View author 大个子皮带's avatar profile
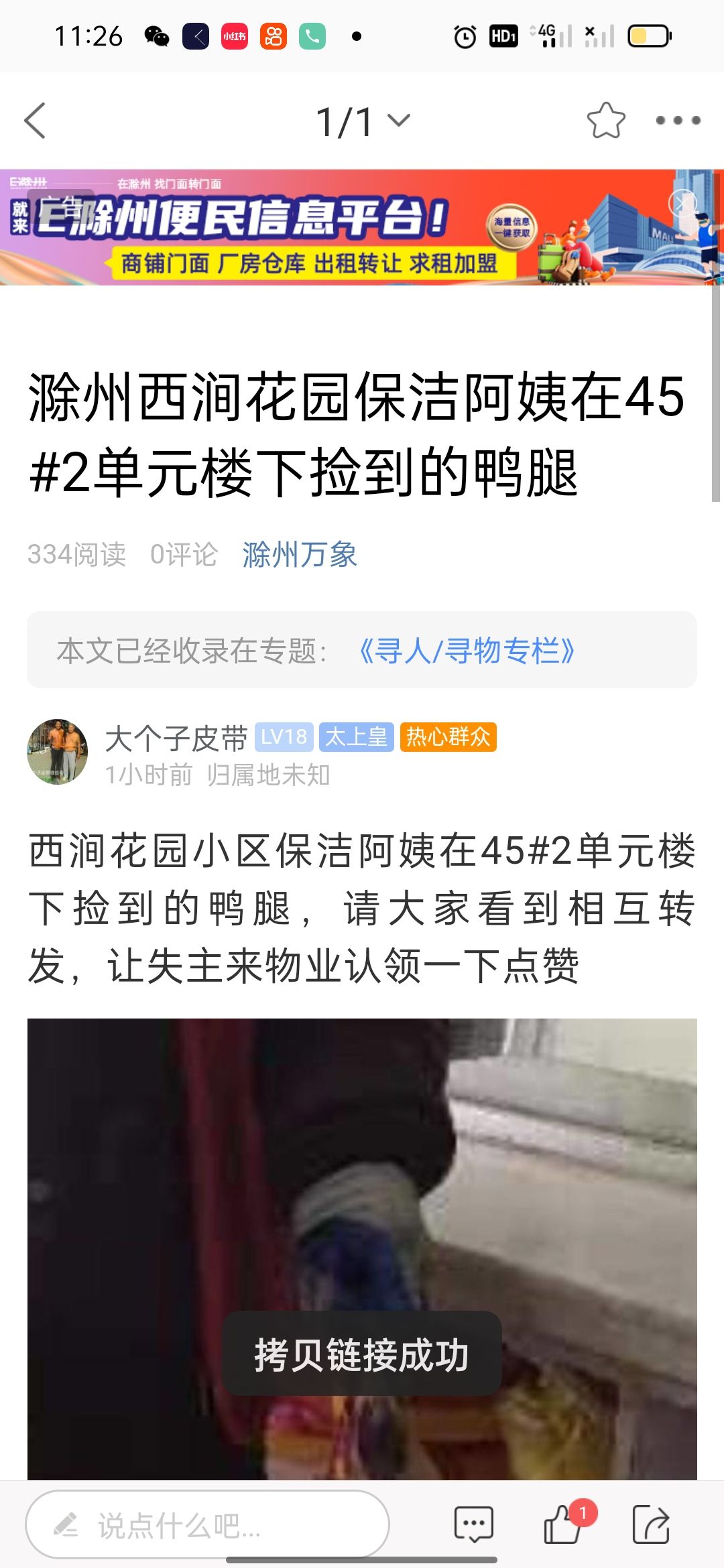This screenshot has height=1568, width=724. [57, 752]
